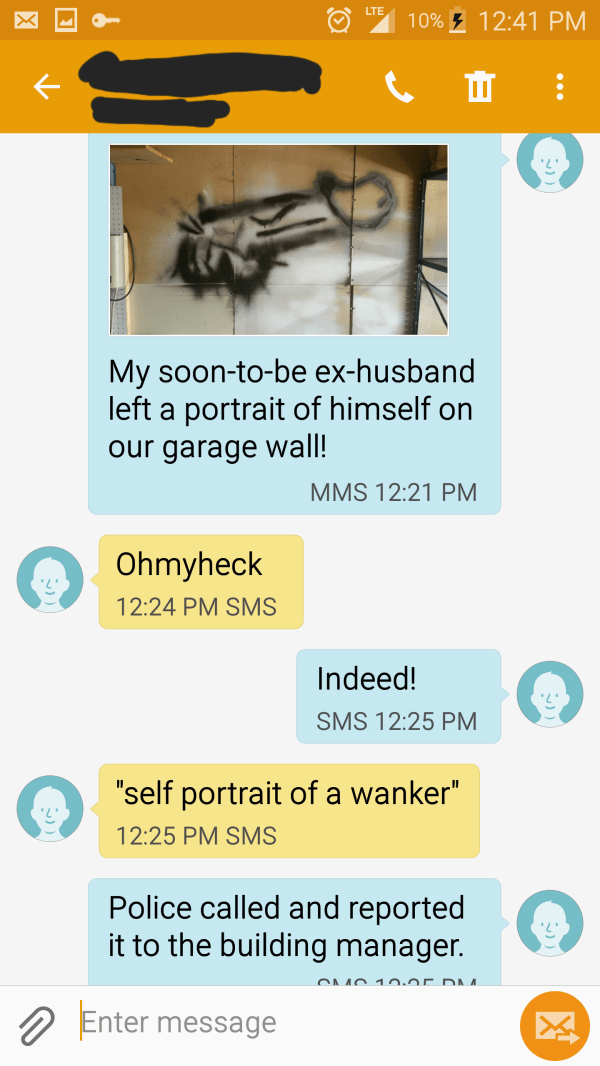Image resolution: width=600 pixels, height=1066 pixels.
Task: Open contact avatar beside "self portrait of a wanker"
Action: 50,808
